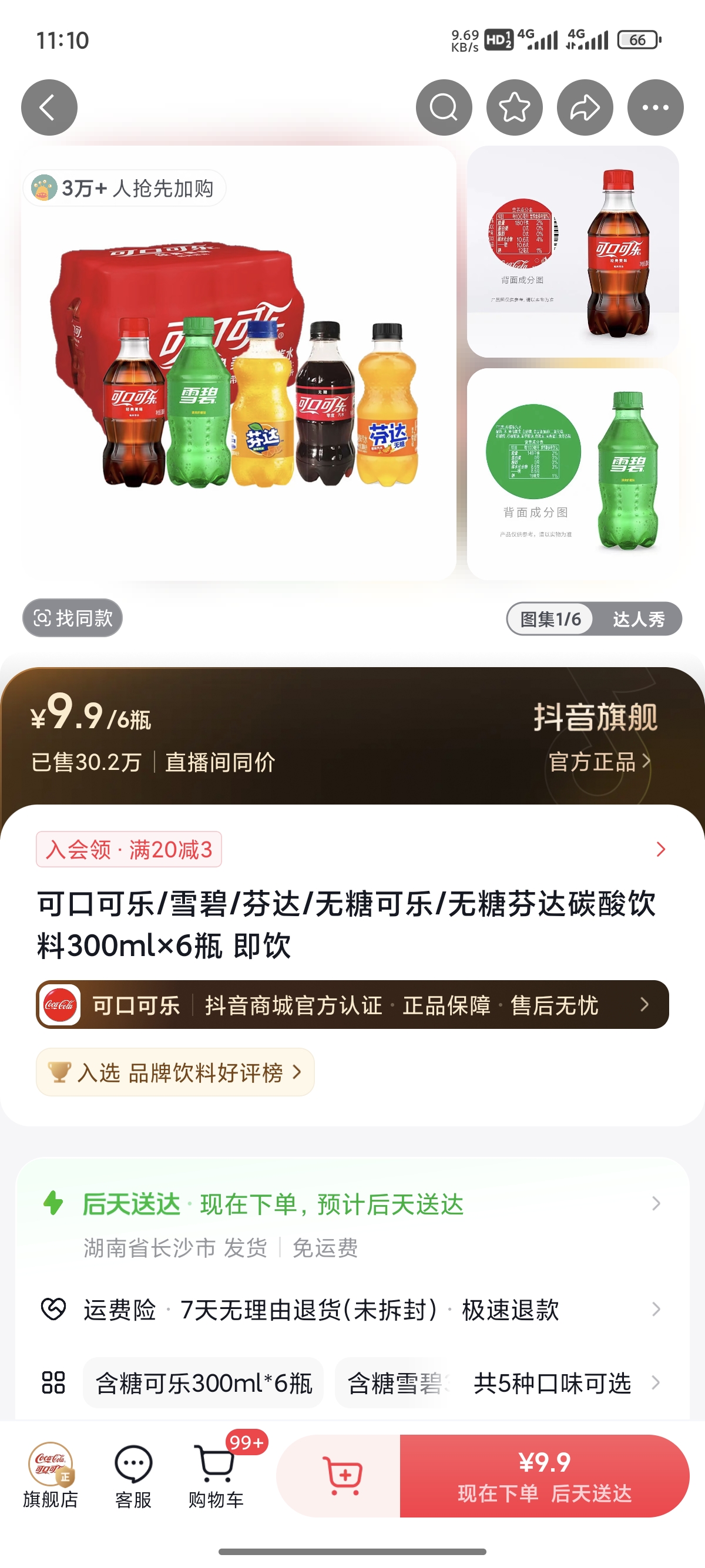This screenshot has height=1568, width=705.
Task: Contact 客服 customer service
Action: click(133, 1475)
